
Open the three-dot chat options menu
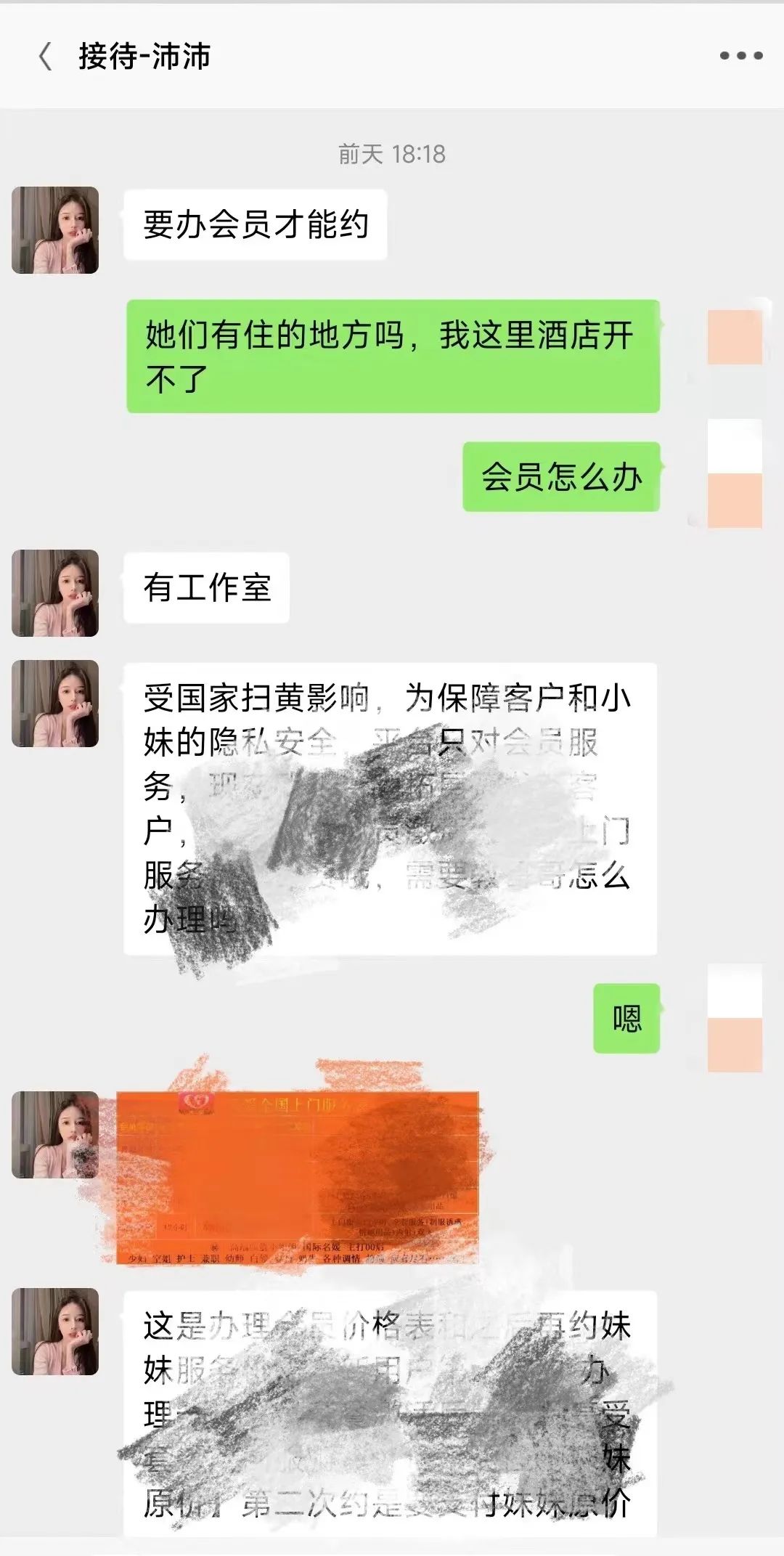(x=740, y=56)
